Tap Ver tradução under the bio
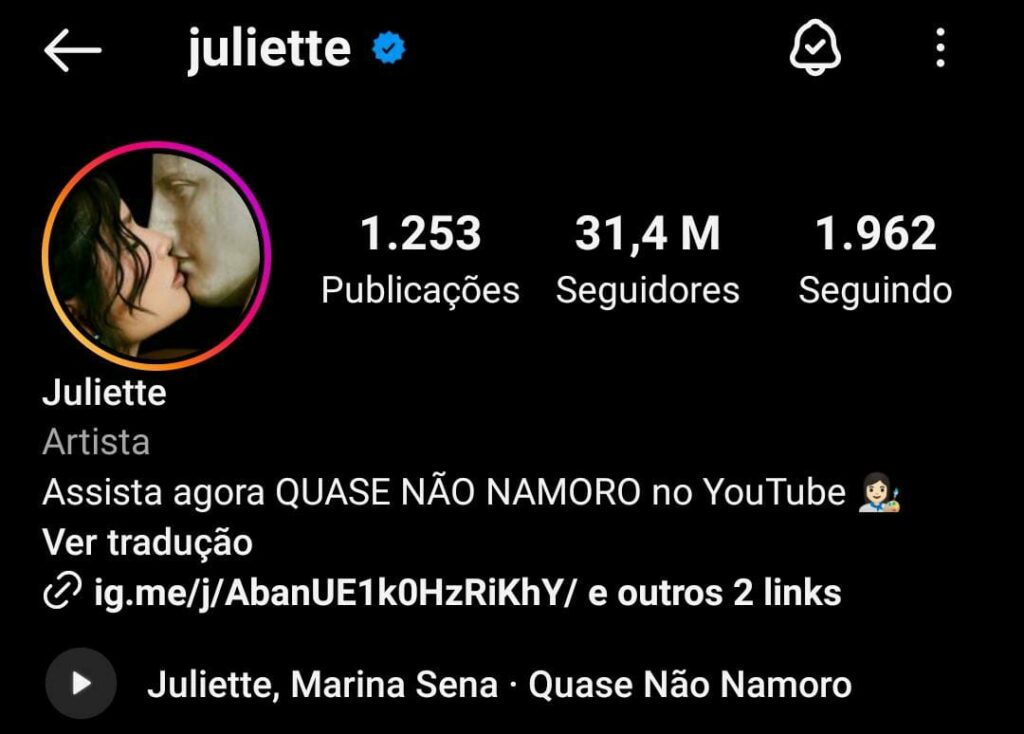 tap(147, 543)
